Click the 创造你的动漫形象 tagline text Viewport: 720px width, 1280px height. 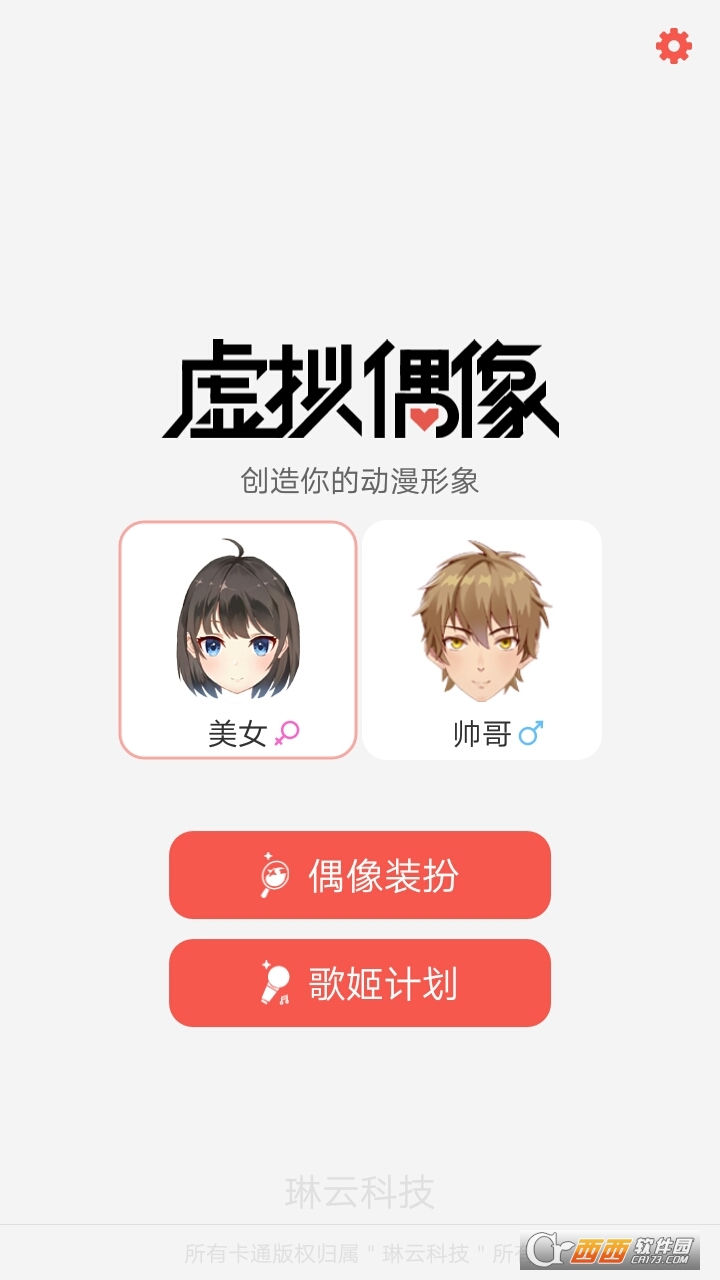click(360, 480)
